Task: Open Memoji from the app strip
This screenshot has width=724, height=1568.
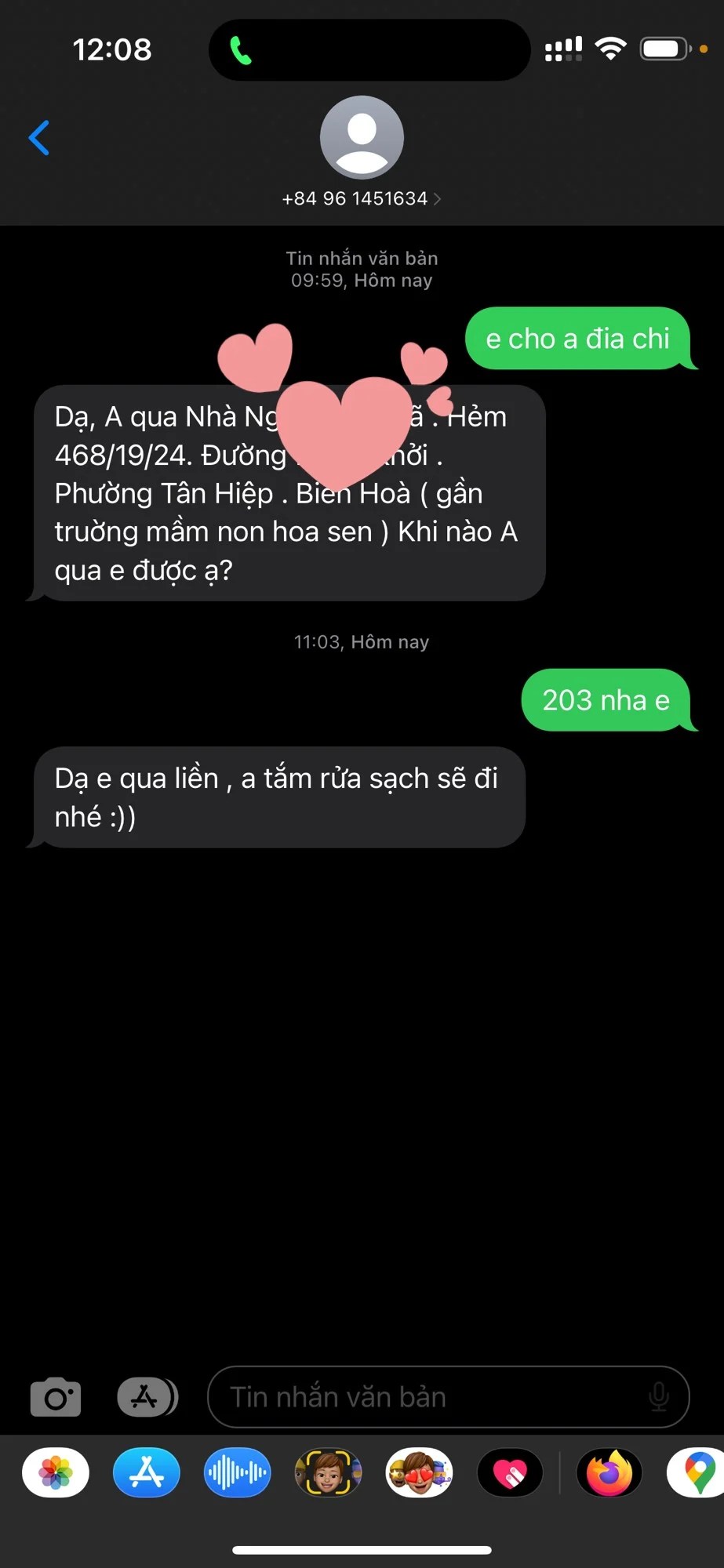Action: (x=328, y=1472)
